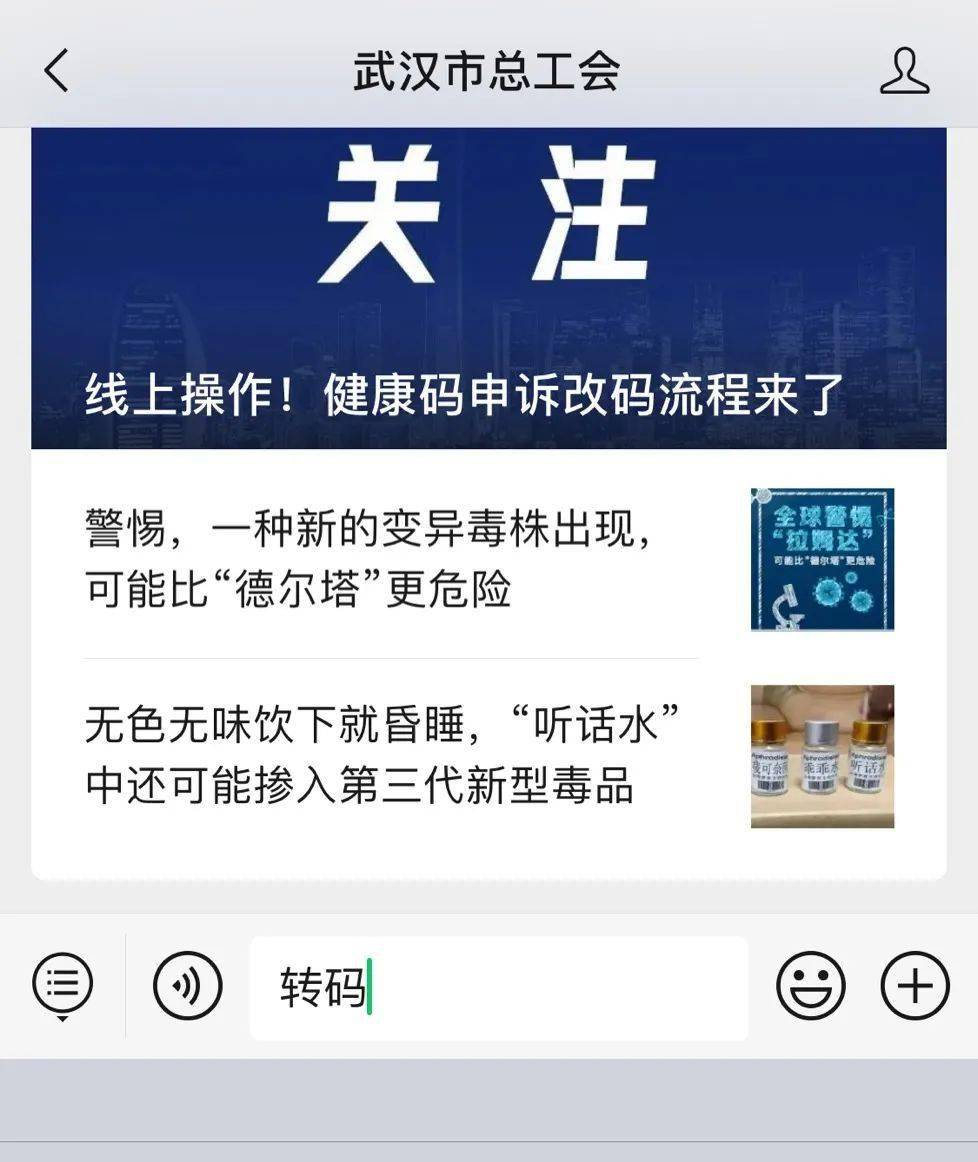The image size is (978, 1162).
Task: Switch to voice message mode
Action: pos(187,985)
